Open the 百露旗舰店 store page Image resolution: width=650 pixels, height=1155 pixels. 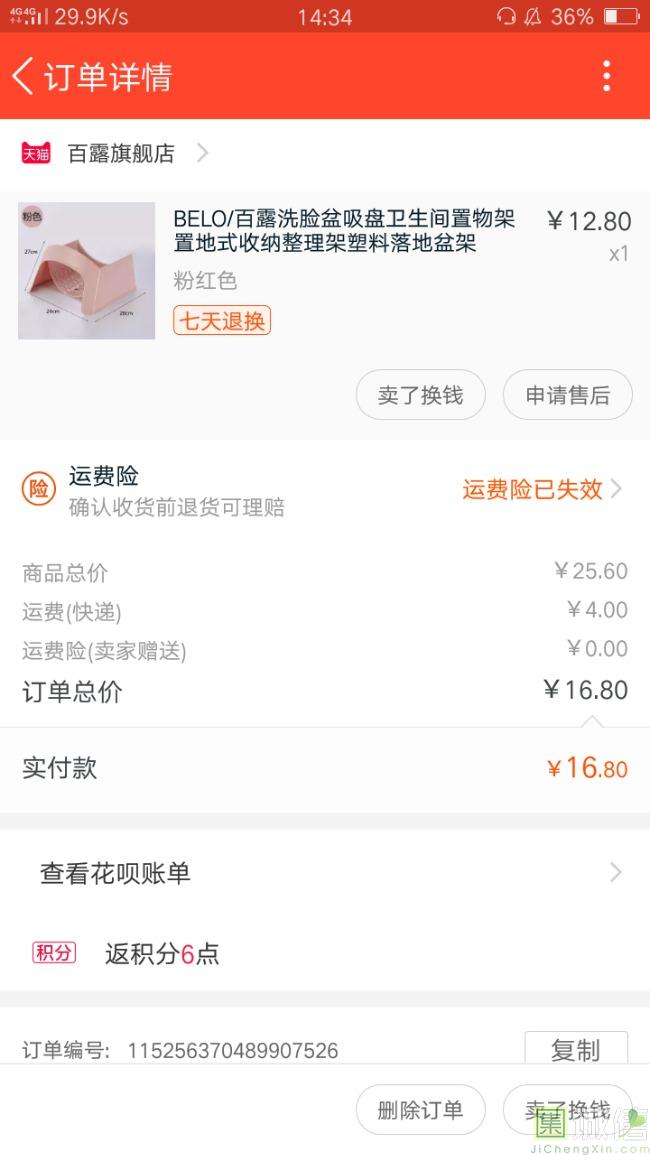click(121, 153)
